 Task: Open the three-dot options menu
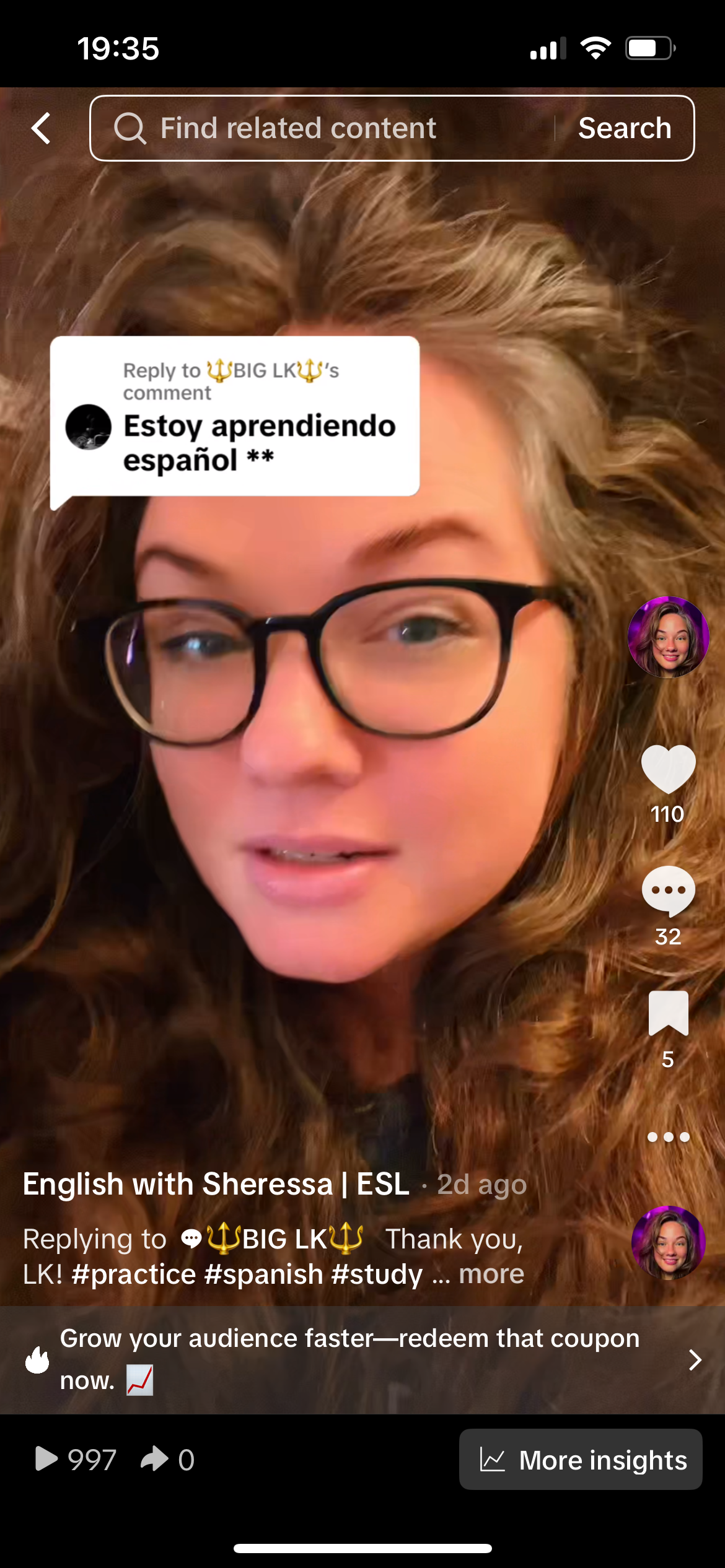pyautogui.click(x=668, y=1137)
